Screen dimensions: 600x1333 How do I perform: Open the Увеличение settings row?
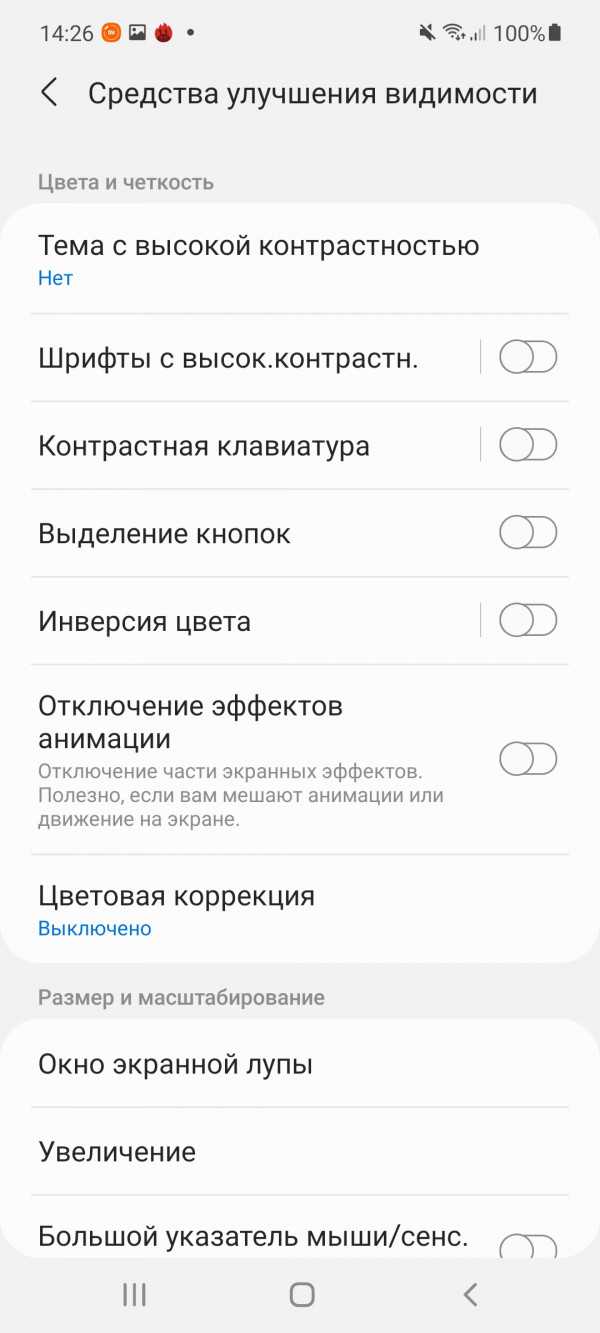pos(300,1151)
